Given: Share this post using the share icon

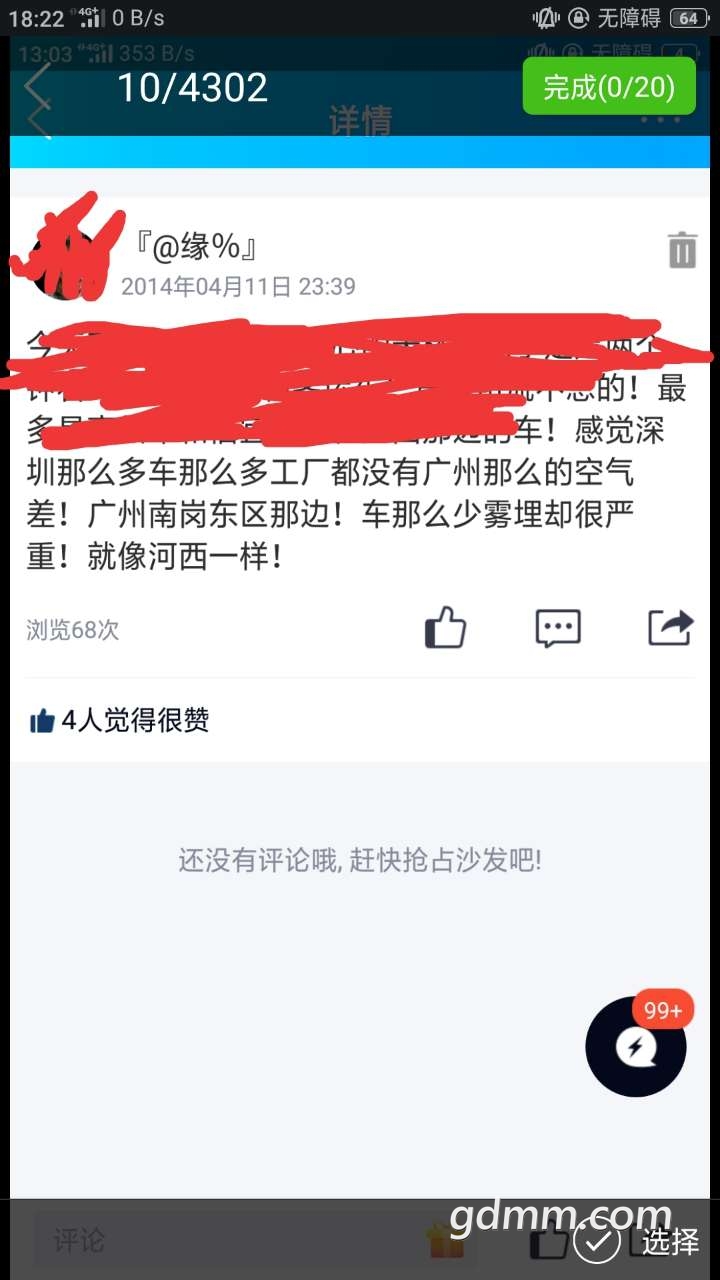Looking at the screenshot, I should (x=670, y=628).
